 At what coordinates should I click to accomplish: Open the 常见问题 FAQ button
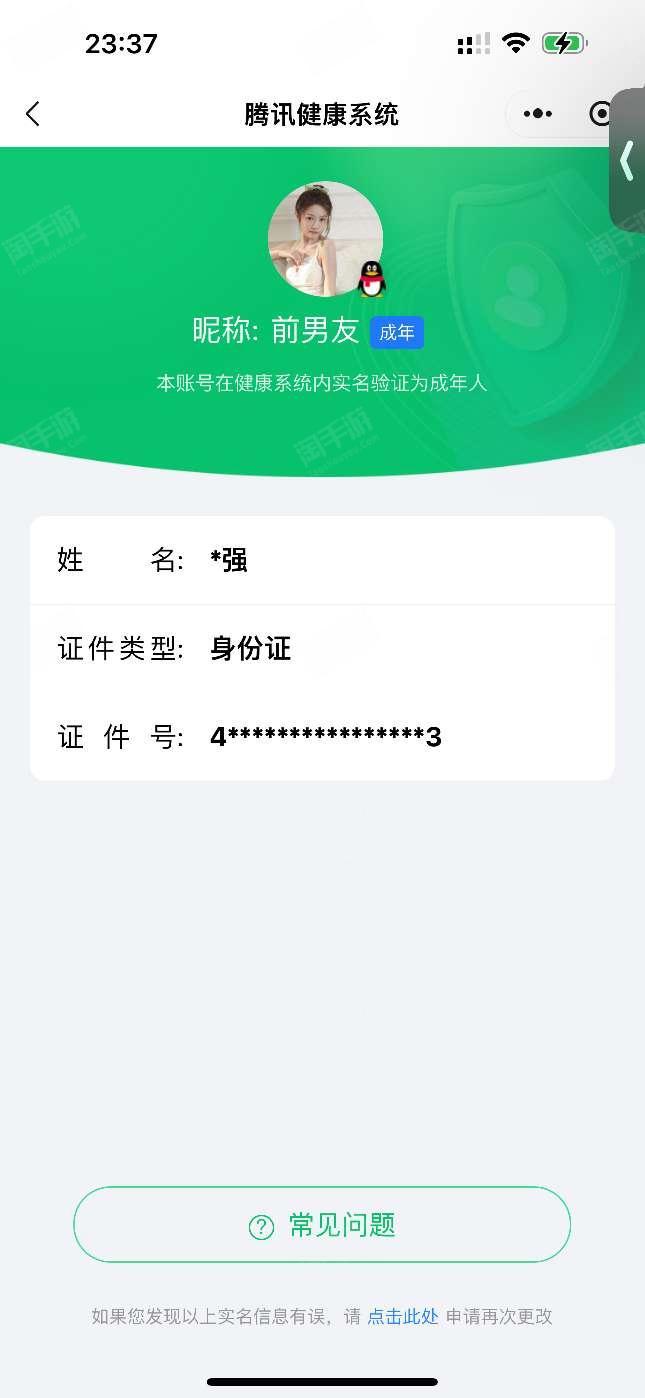(x=322, y=1225)
